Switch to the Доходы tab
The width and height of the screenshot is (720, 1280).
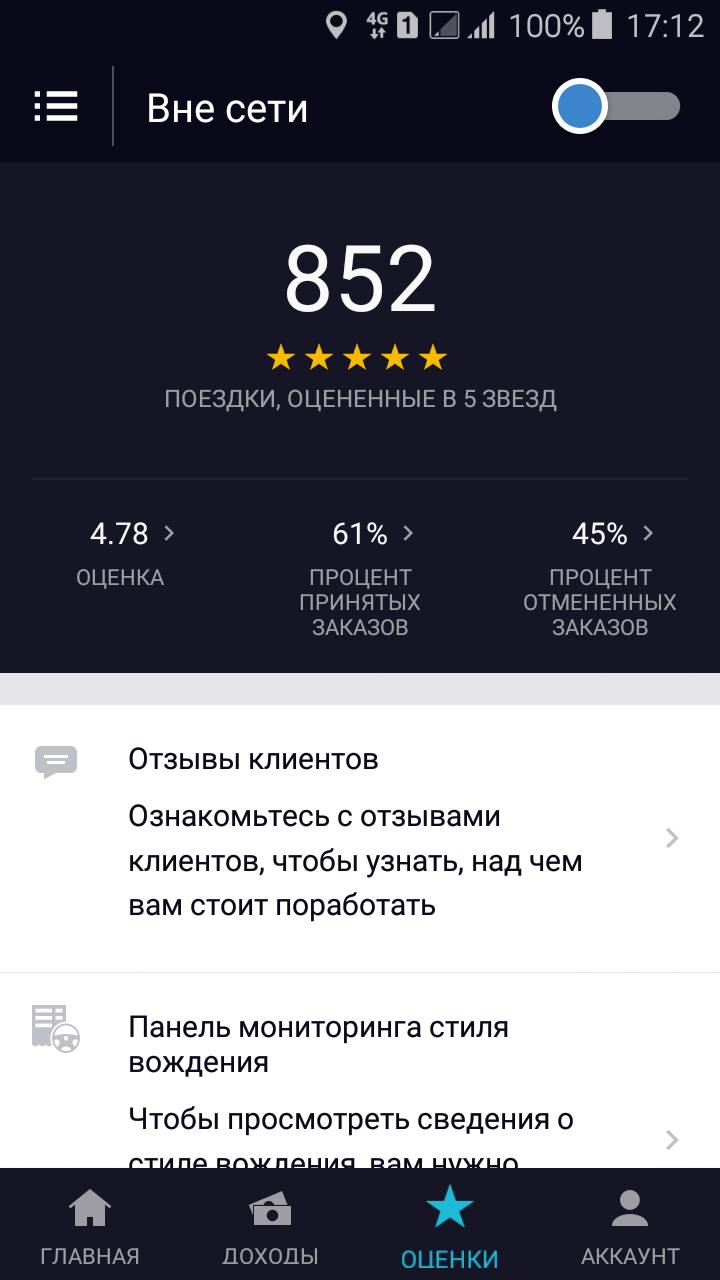point(270,1225)
